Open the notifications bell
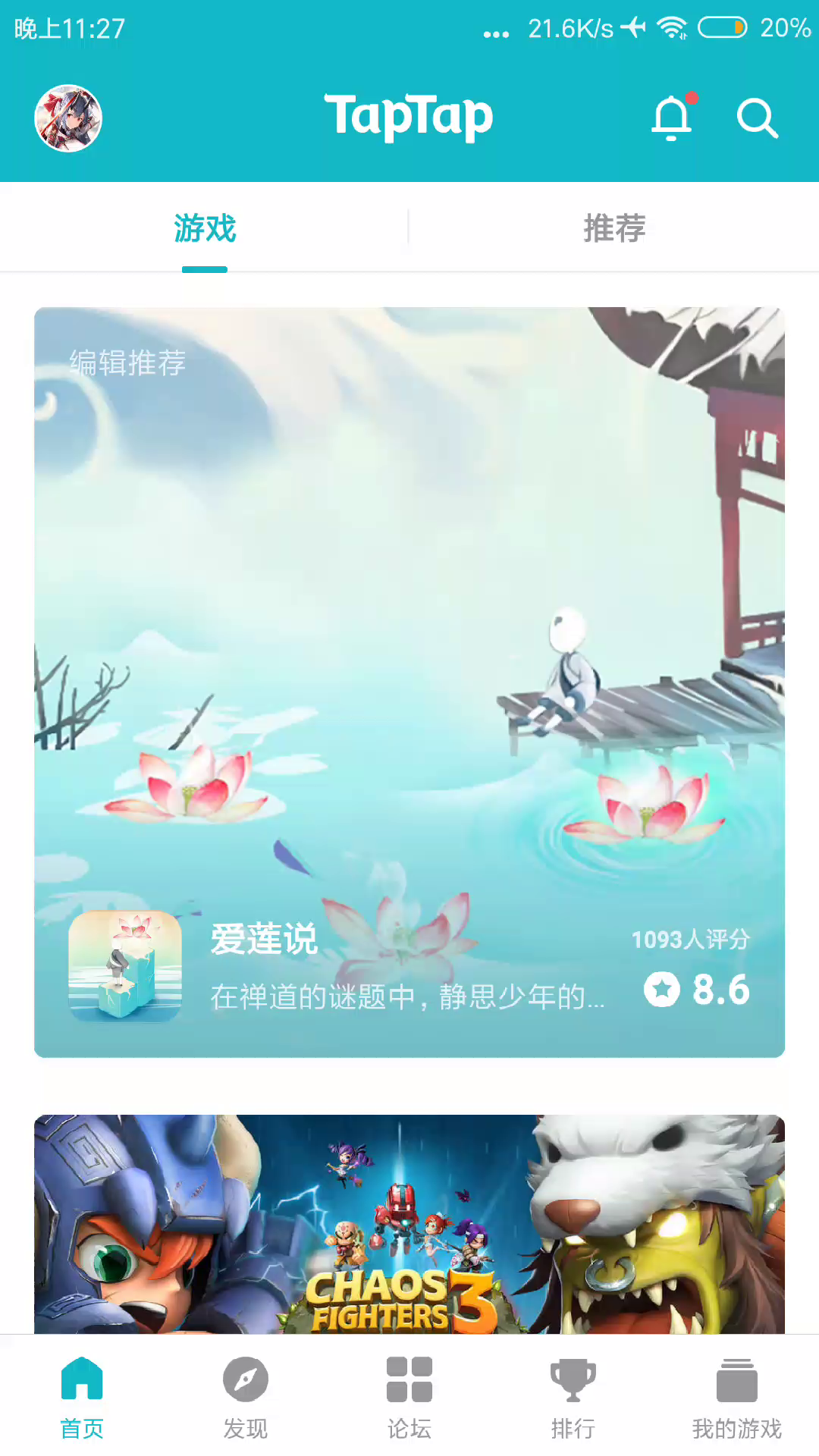 click(672, 118)
